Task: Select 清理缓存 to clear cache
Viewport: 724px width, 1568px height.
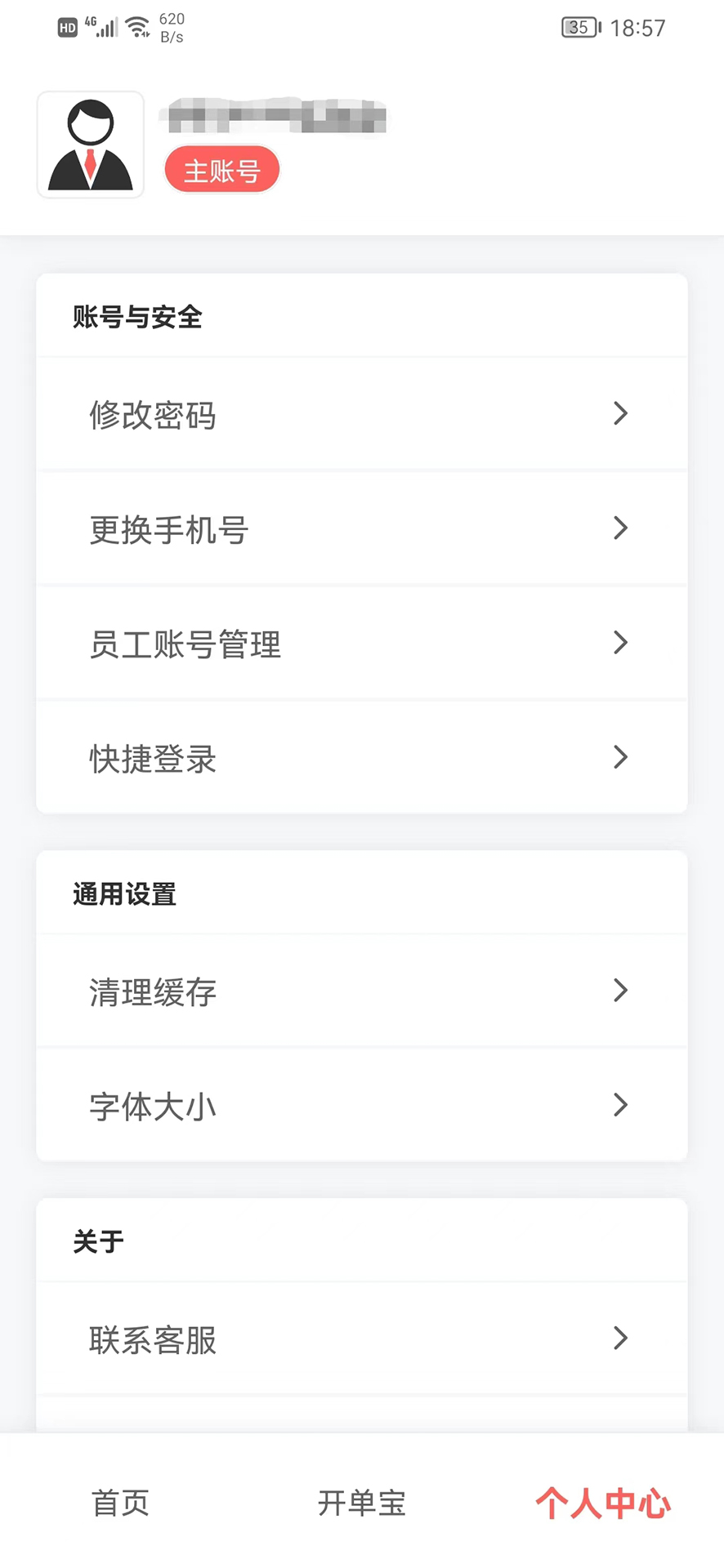Action: pyautogui.click(x=362, y=991)
